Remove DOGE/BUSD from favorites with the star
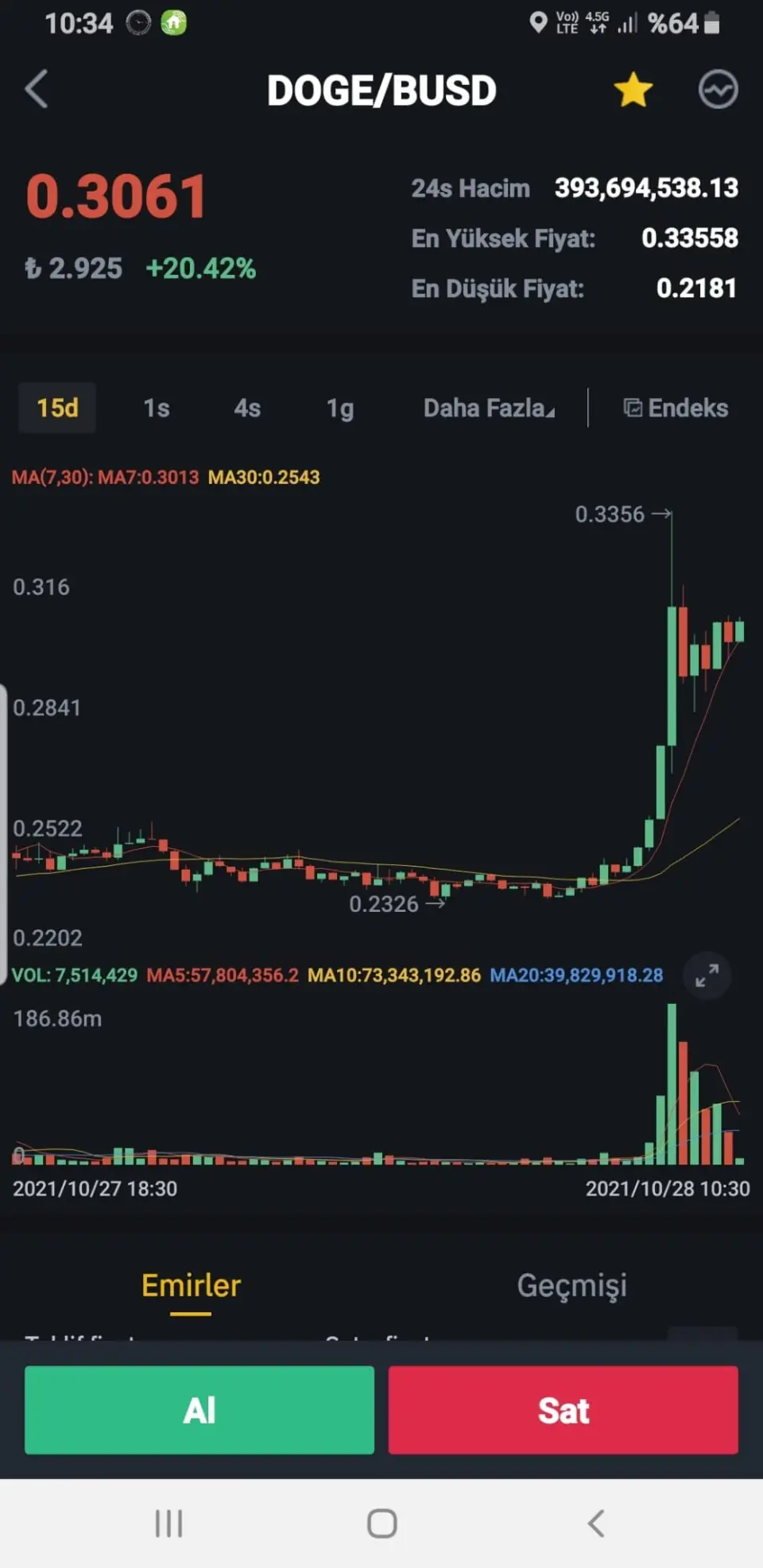 [633, 89]
